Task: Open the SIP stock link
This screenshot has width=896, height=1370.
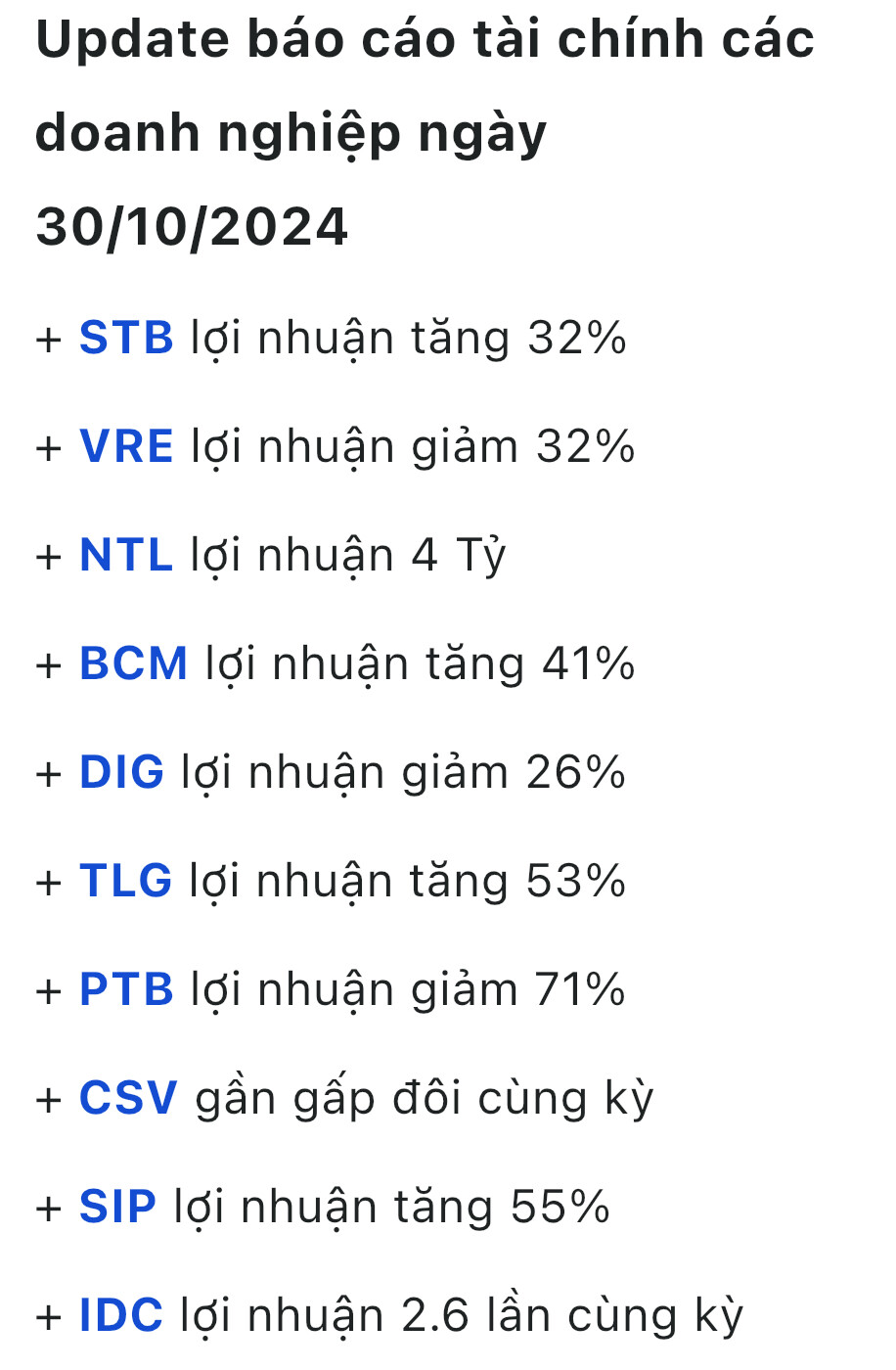Action: point(117,1208)
